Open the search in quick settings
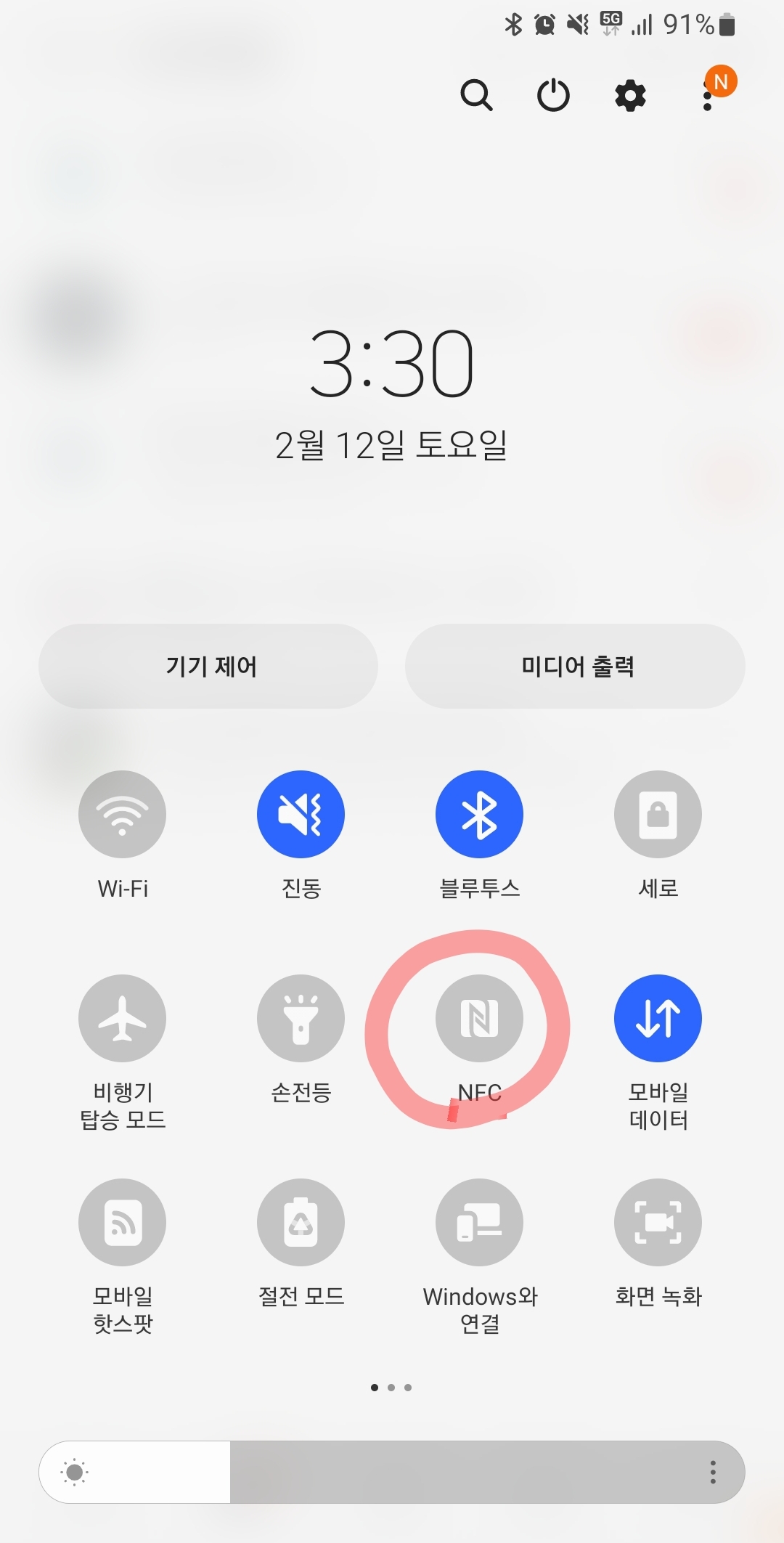This screenshot has height=1543, width=784. click(478, 94)
